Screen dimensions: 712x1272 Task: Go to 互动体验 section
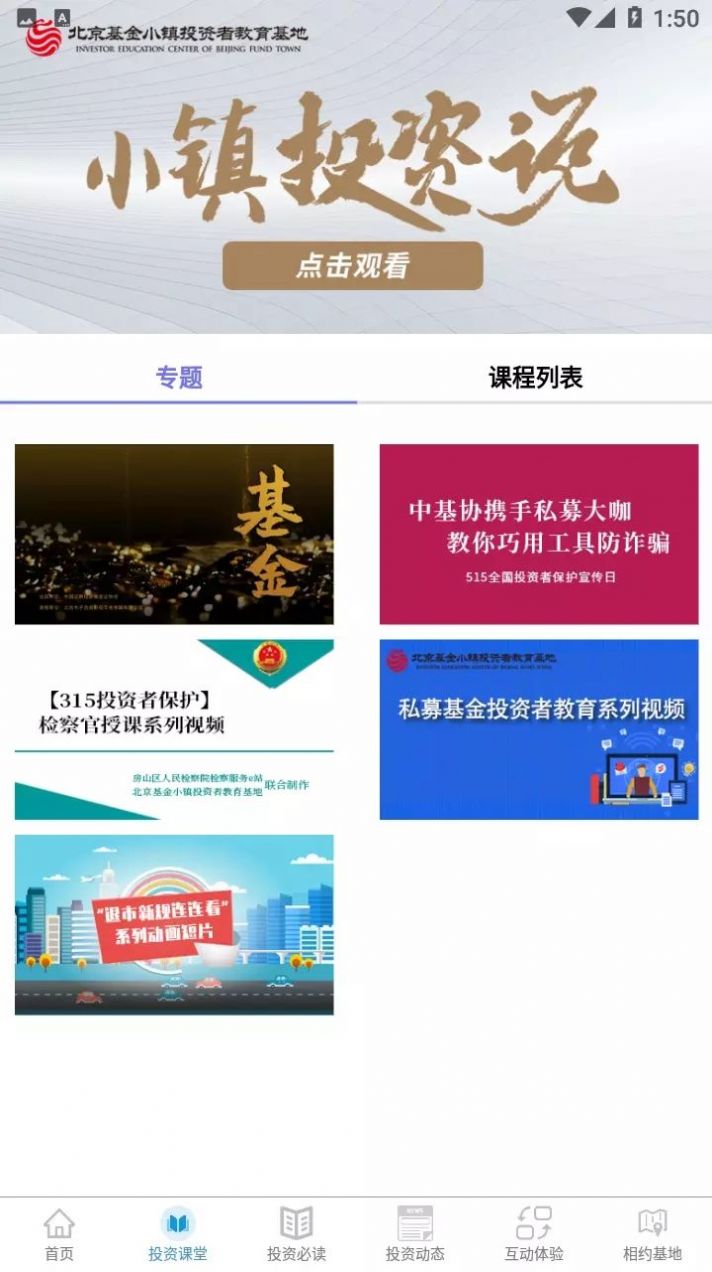pyautogui.click(x=533, y=1234)
